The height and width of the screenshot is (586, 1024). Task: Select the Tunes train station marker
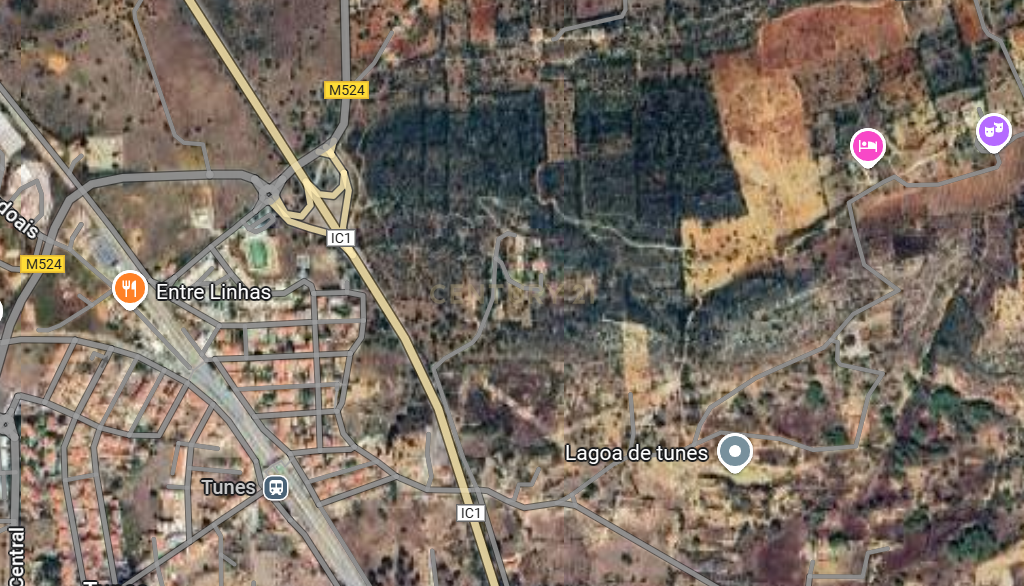[x=276, y=487]
